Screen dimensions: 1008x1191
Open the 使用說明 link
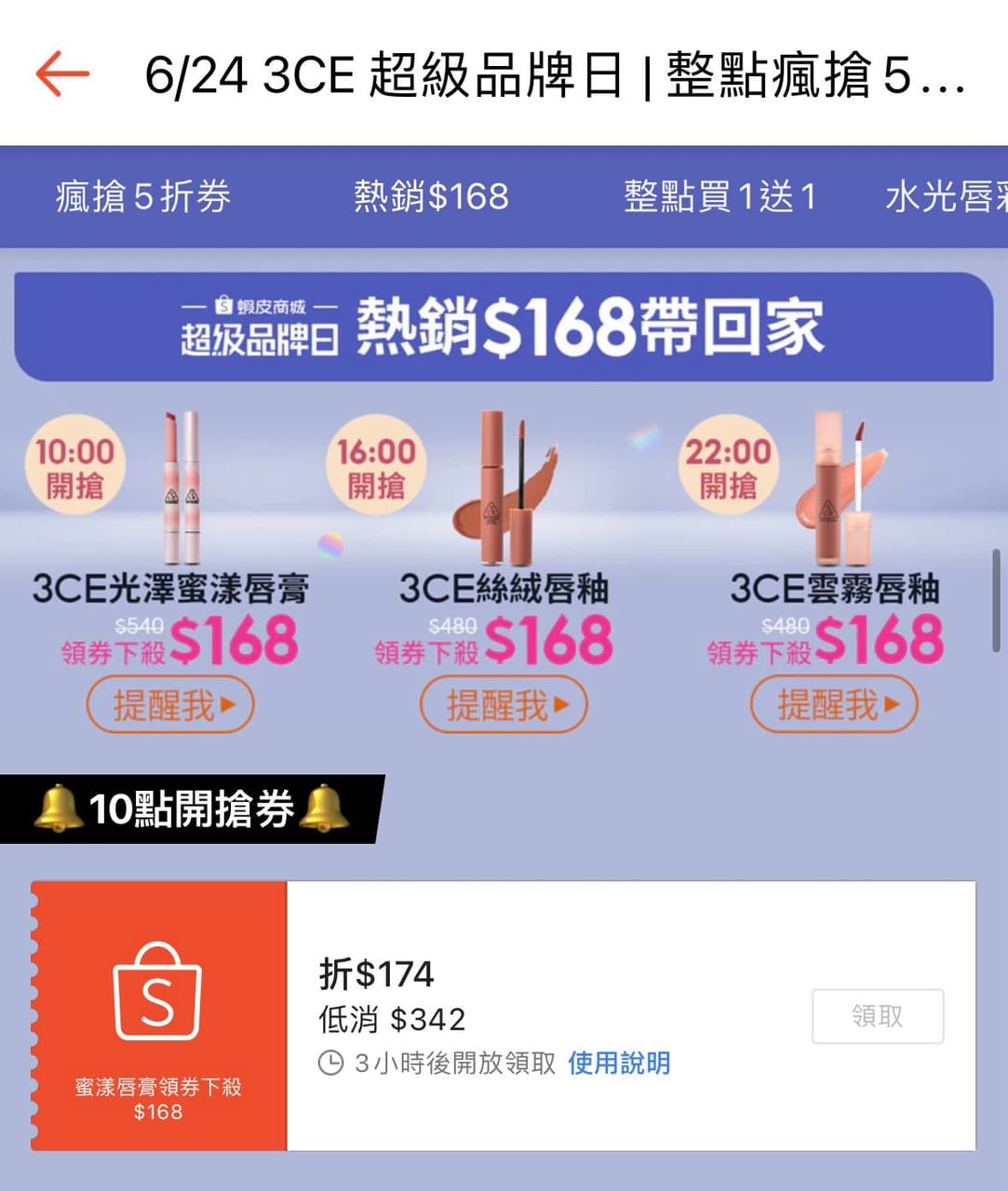tap(619, 1062)
